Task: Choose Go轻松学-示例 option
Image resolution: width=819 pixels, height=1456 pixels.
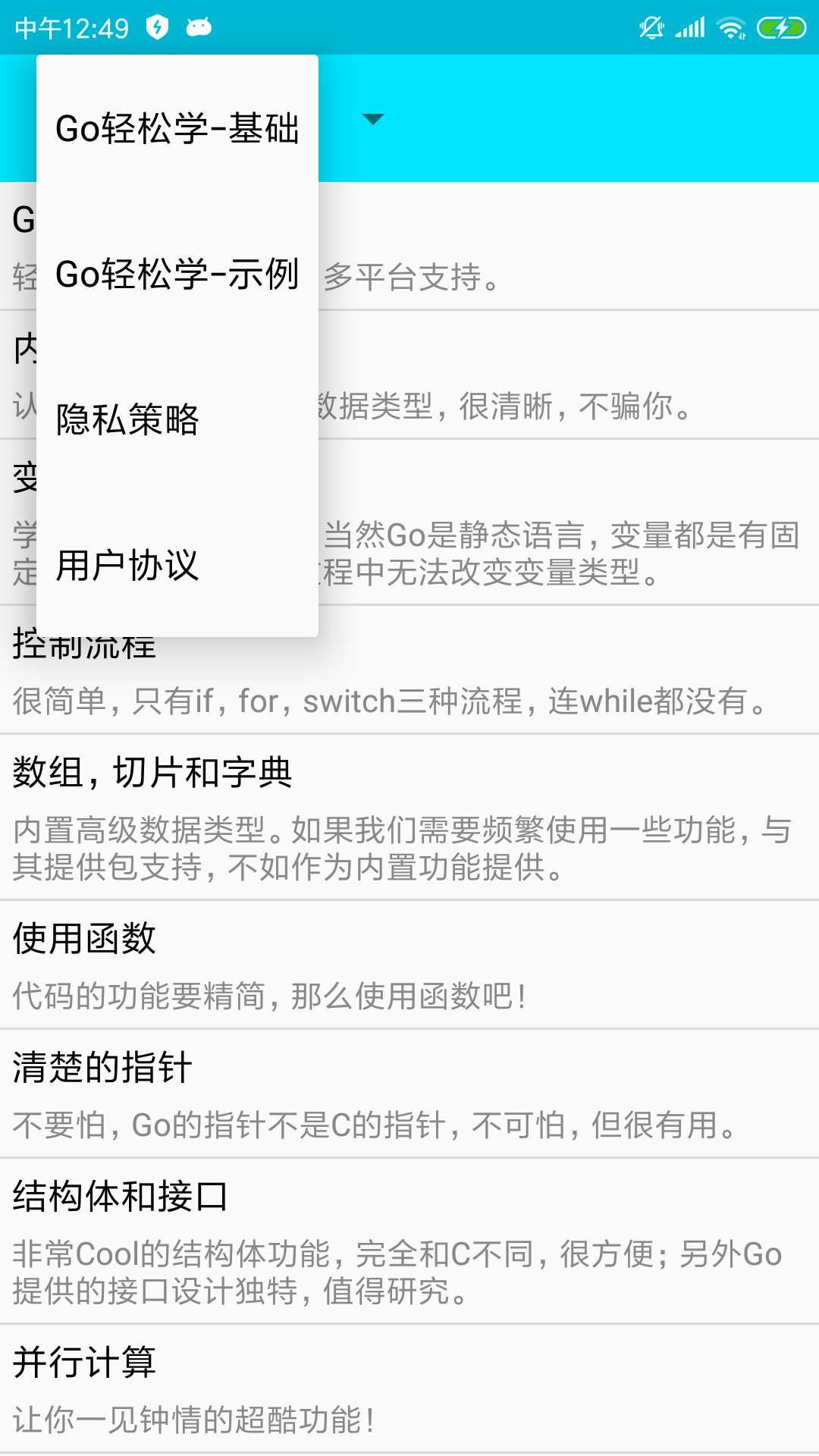Action: [x=177, y=274]
